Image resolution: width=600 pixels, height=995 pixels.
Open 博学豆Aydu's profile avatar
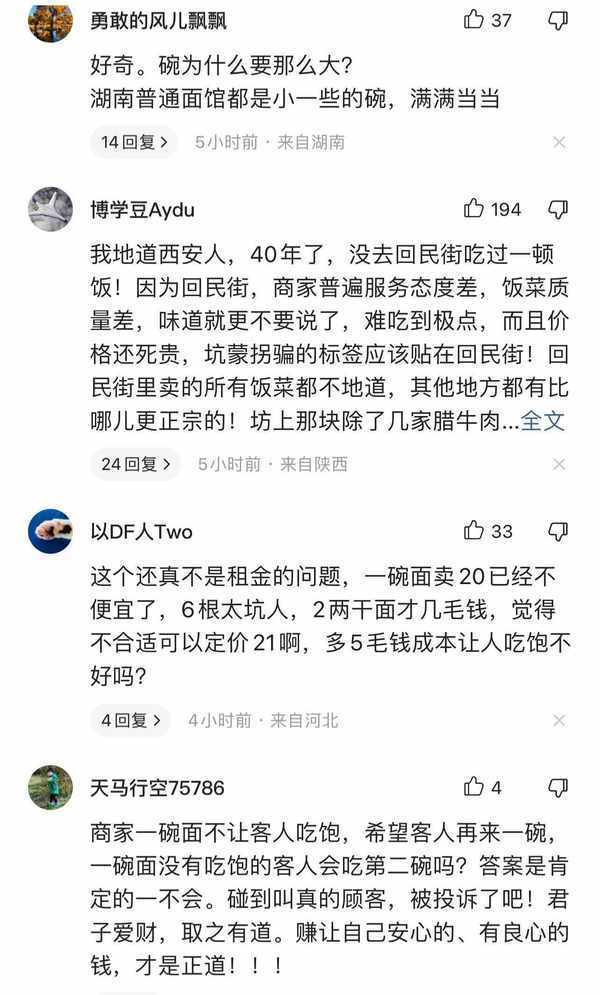[50, 209]
